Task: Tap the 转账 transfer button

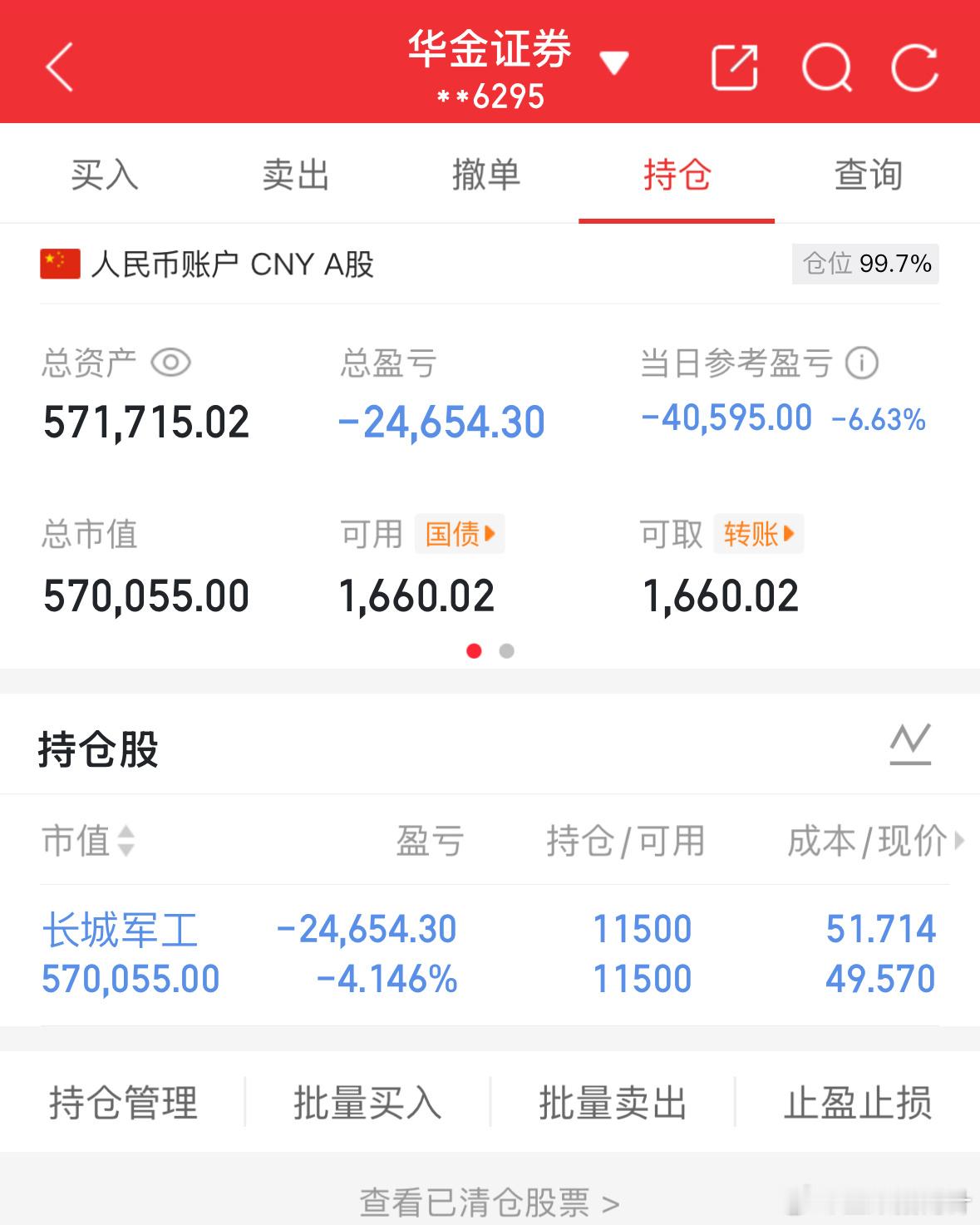Action: (758, 534)
